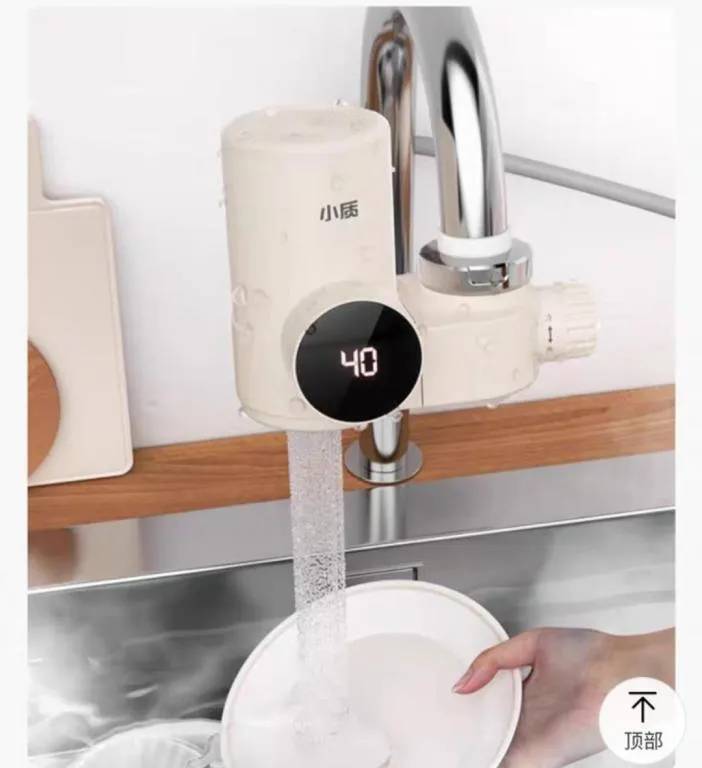Image resolution: width=702 pixels, height=768 pixels.
Task: Jump back to top with 顶部 button
Action: (642, 720)
